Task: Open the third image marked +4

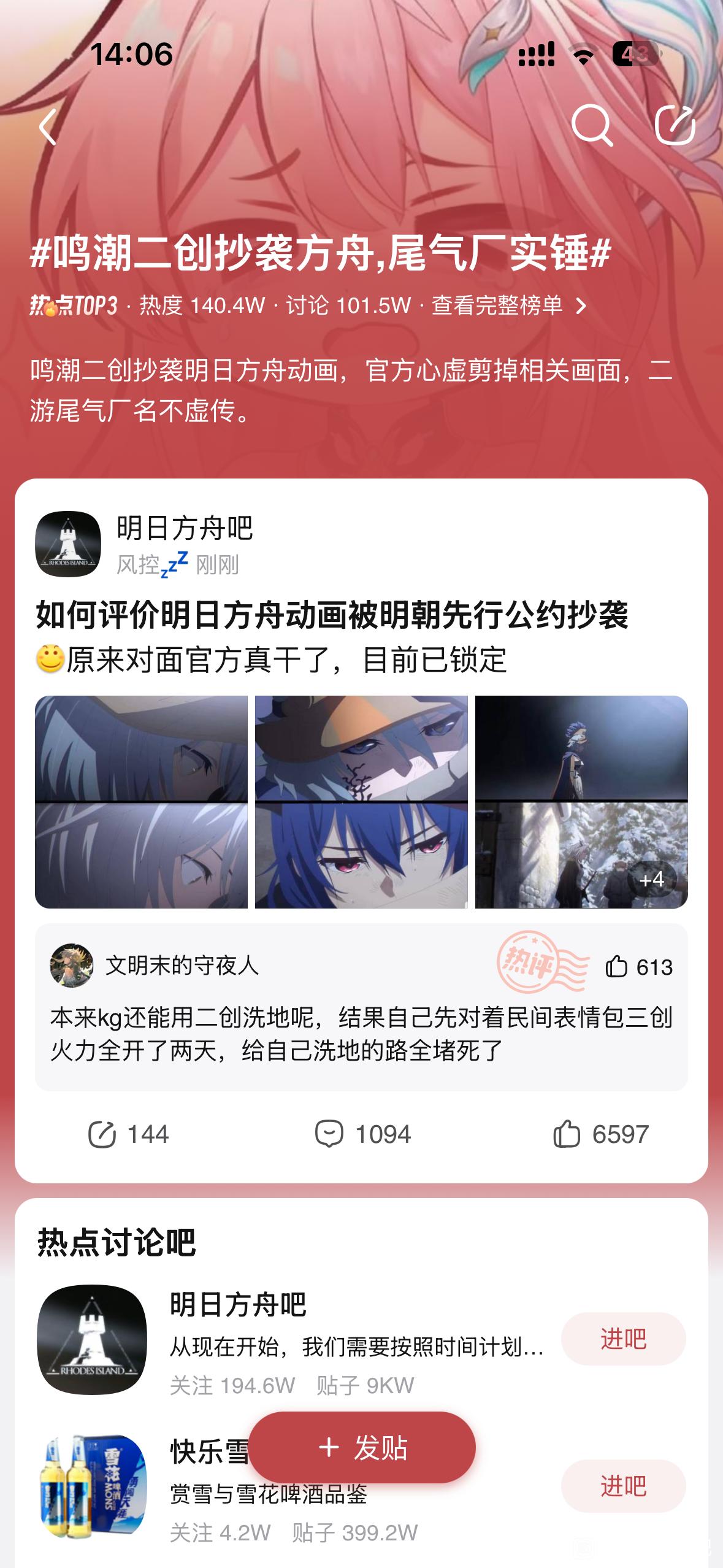Action: pyautogui.click(x=581, y=802)
